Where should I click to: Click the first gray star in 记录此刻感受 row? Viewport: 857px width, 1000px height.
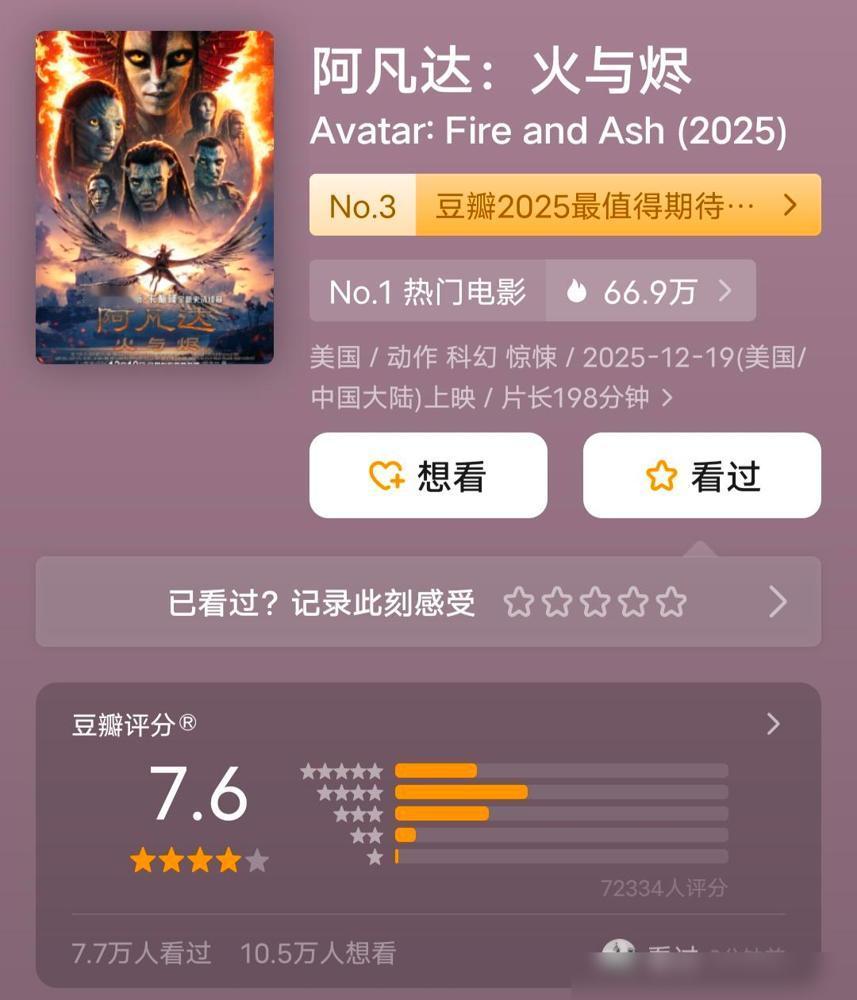[x=519, y=601]
